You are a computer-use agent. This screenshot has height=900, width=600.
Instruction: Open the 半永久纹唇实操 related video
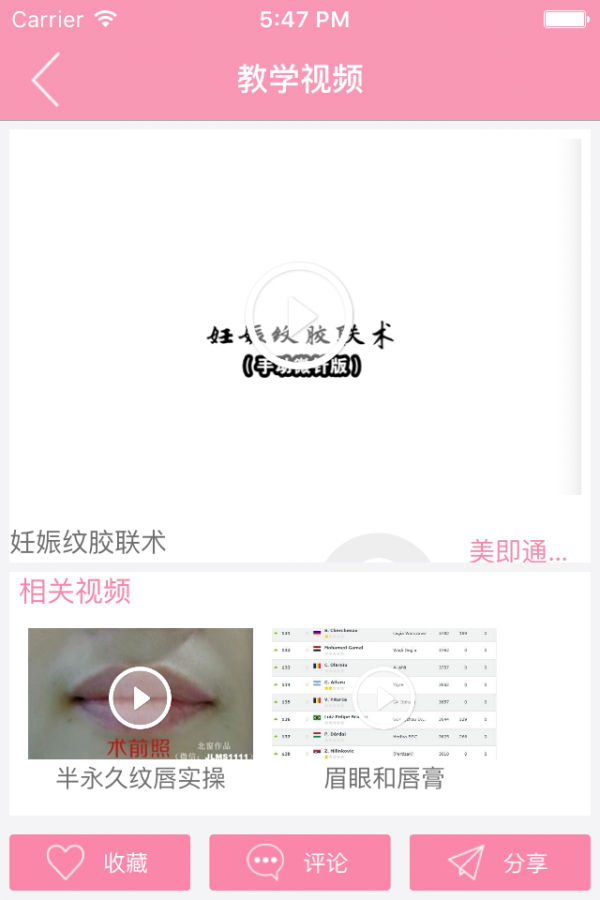(140, 696)
